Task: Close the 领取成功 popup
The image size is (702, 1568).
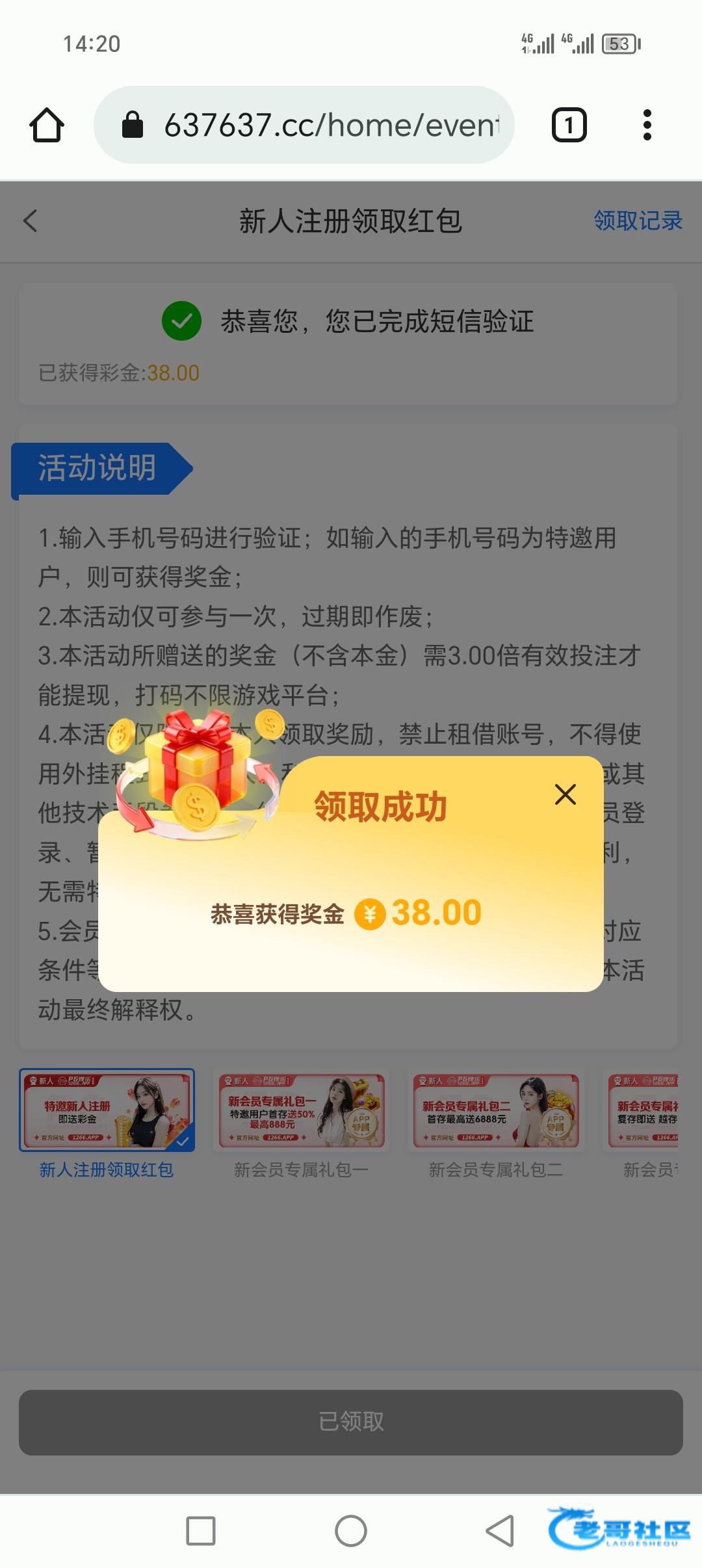Action: click(x=565, y=794)
